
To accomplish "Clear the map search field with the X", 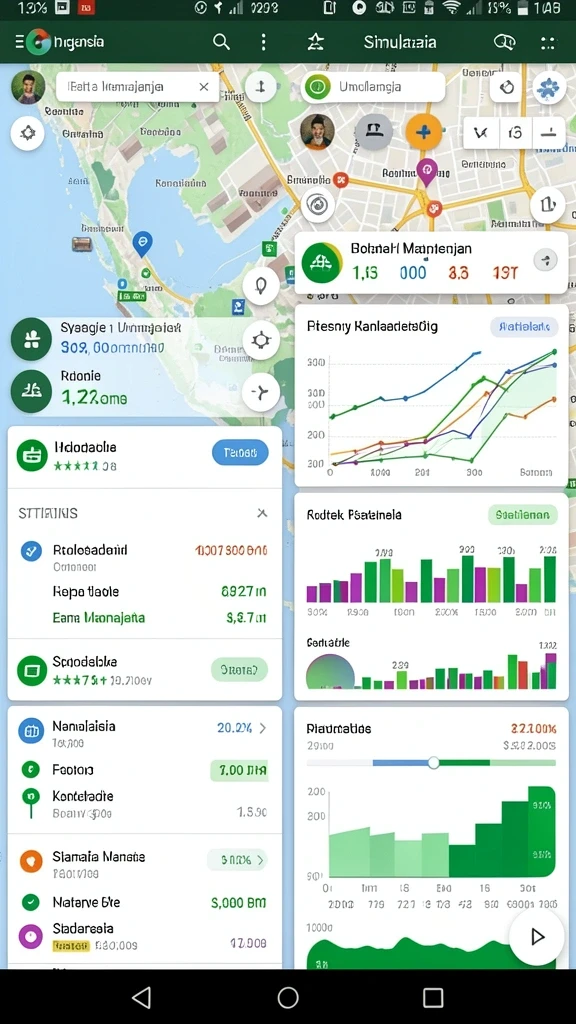I will [x=204, y=87].
